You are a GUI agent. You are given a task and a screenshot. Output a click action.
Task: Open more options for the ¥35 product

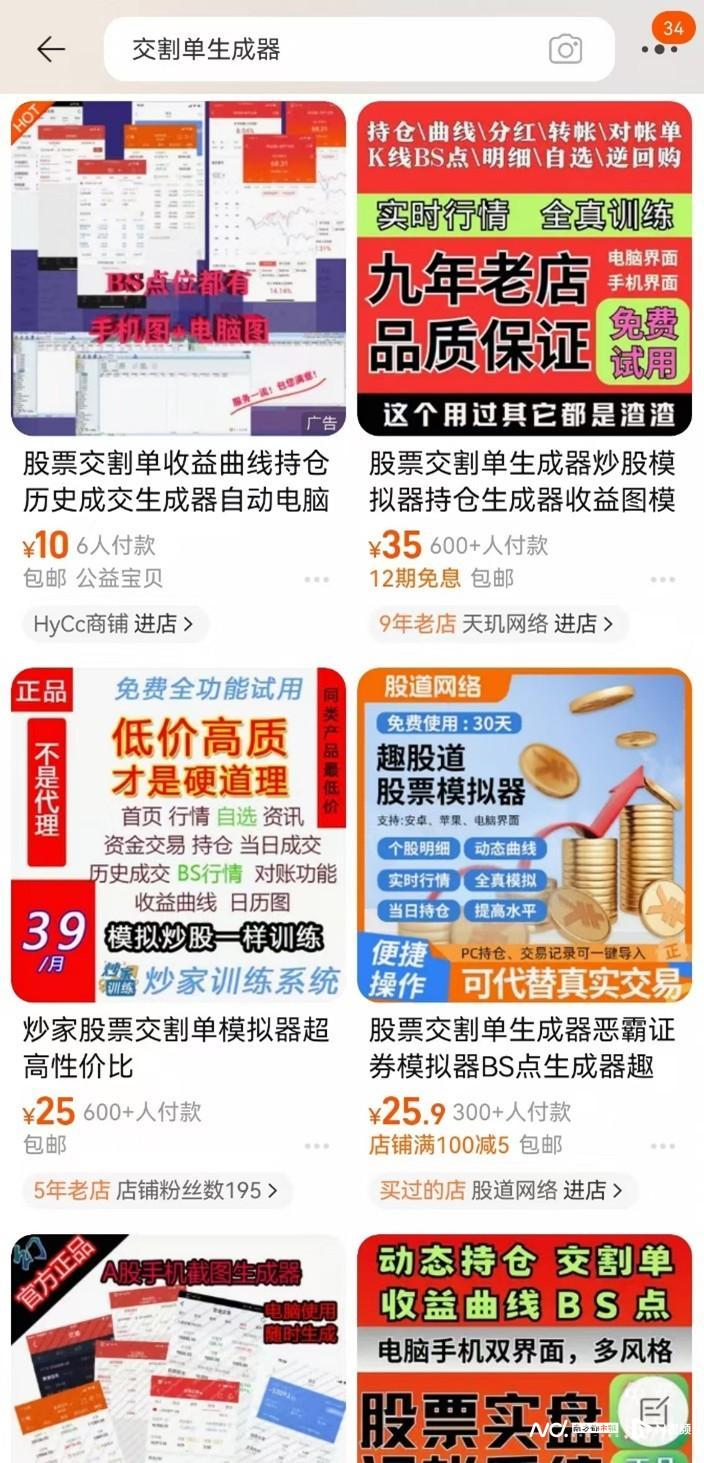pos(663,579)
